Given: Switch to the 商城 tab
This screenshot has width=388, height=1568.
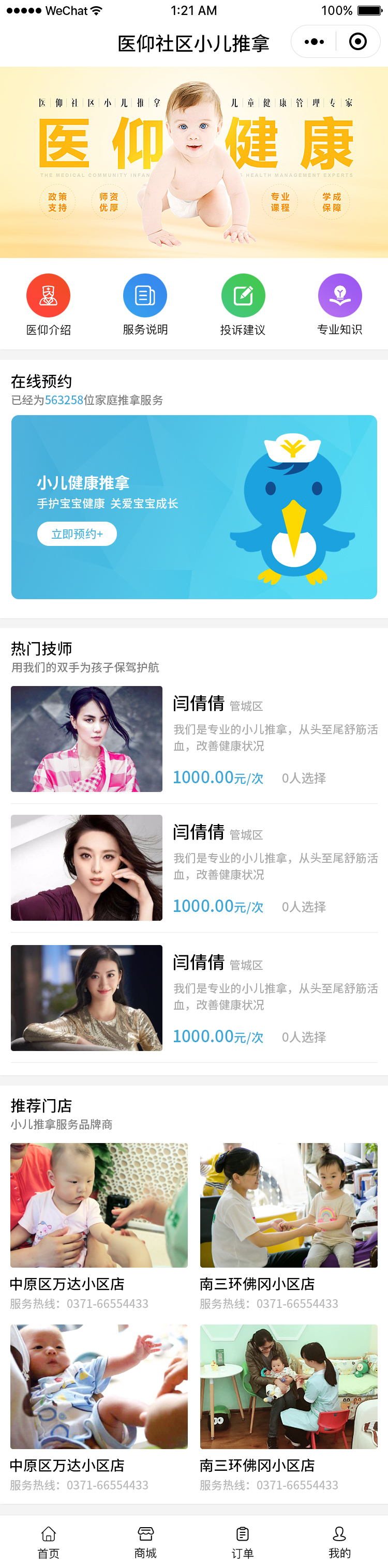Looking at the screenshot, I should click(145, 1541).
